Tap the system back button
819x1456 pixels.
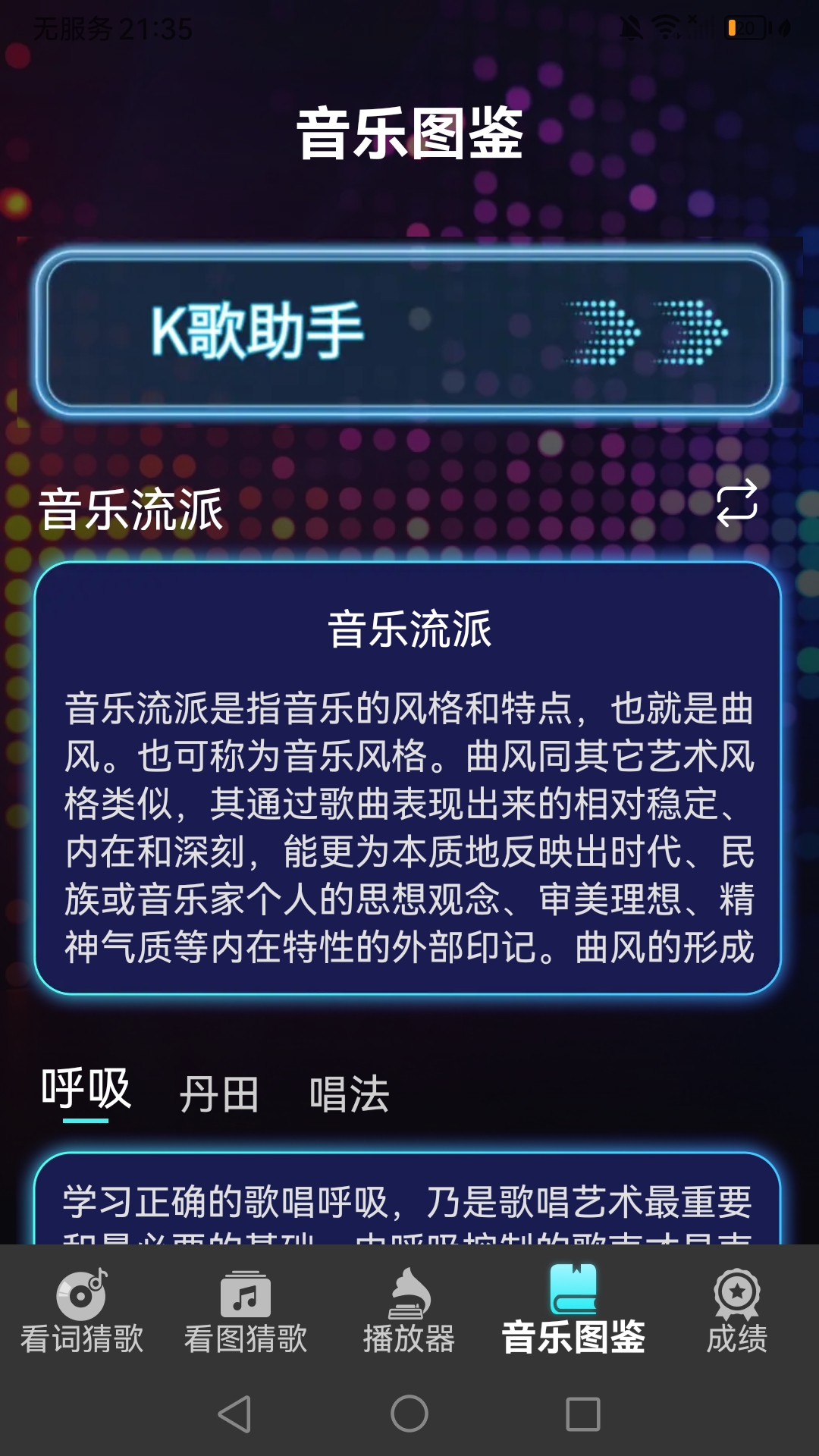tap(235, 1414)
